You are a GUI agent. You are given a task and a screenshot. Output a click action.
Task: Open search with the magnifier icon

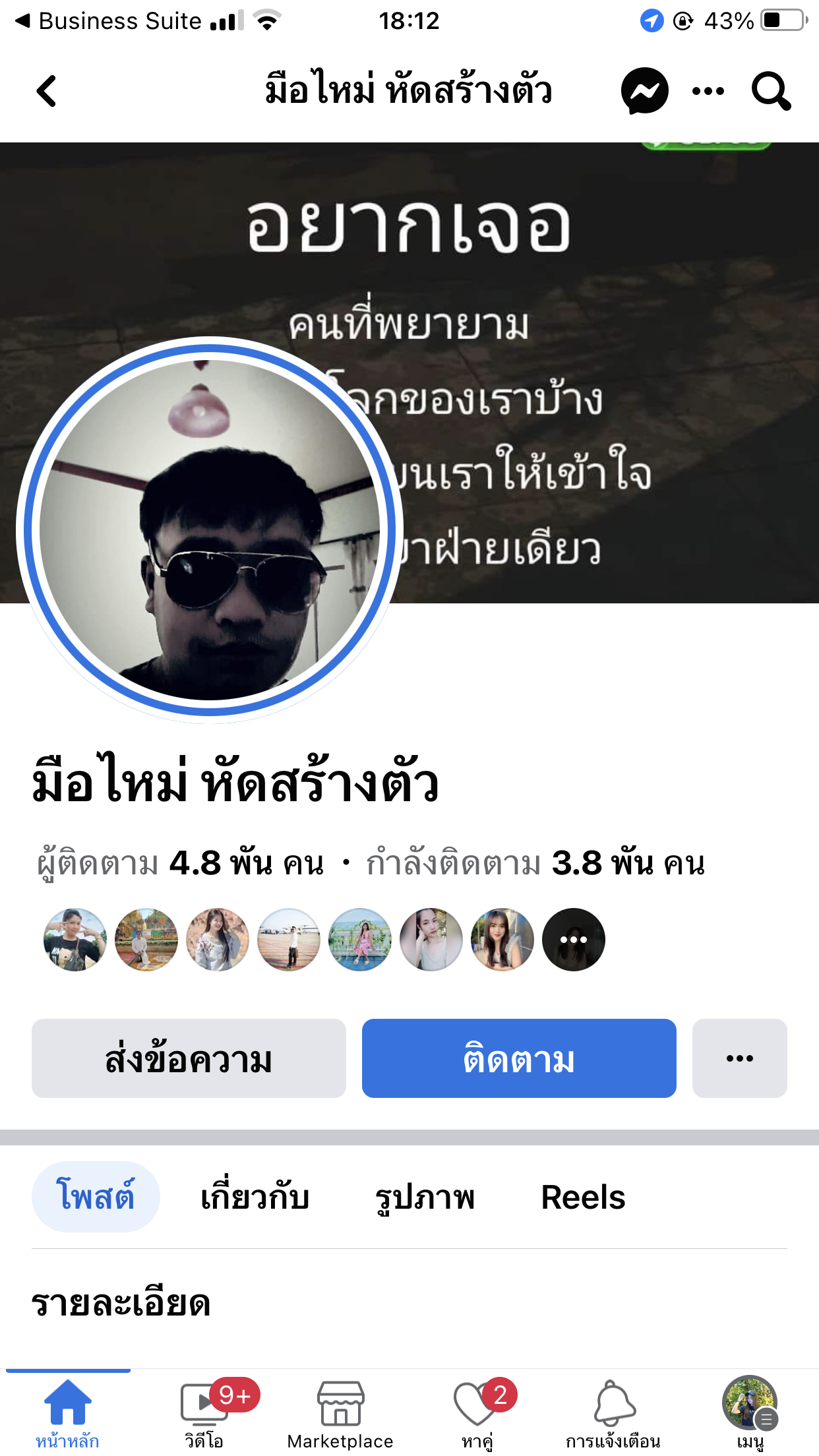click(771, 91)
